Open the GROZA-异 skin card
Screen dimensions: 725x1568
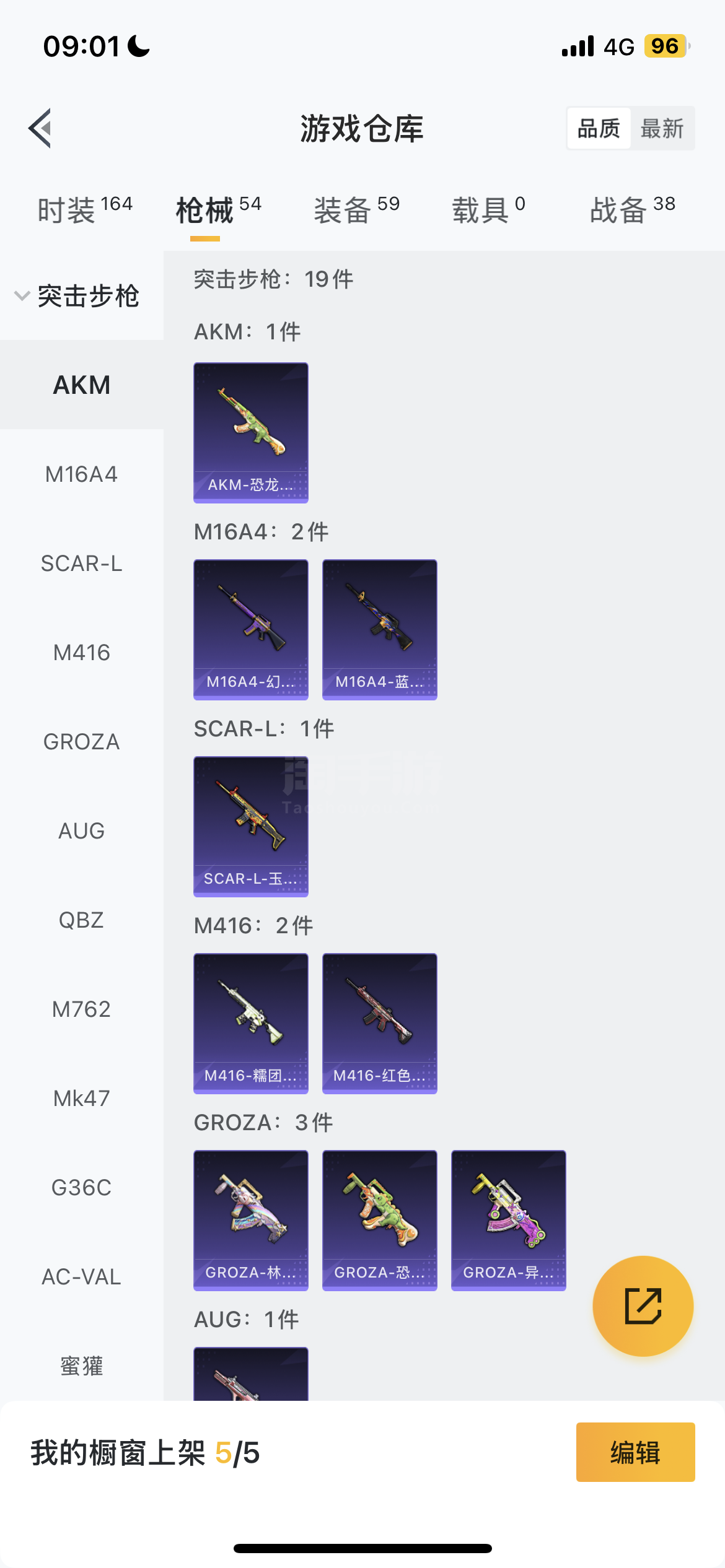(x=509, y=1220)
